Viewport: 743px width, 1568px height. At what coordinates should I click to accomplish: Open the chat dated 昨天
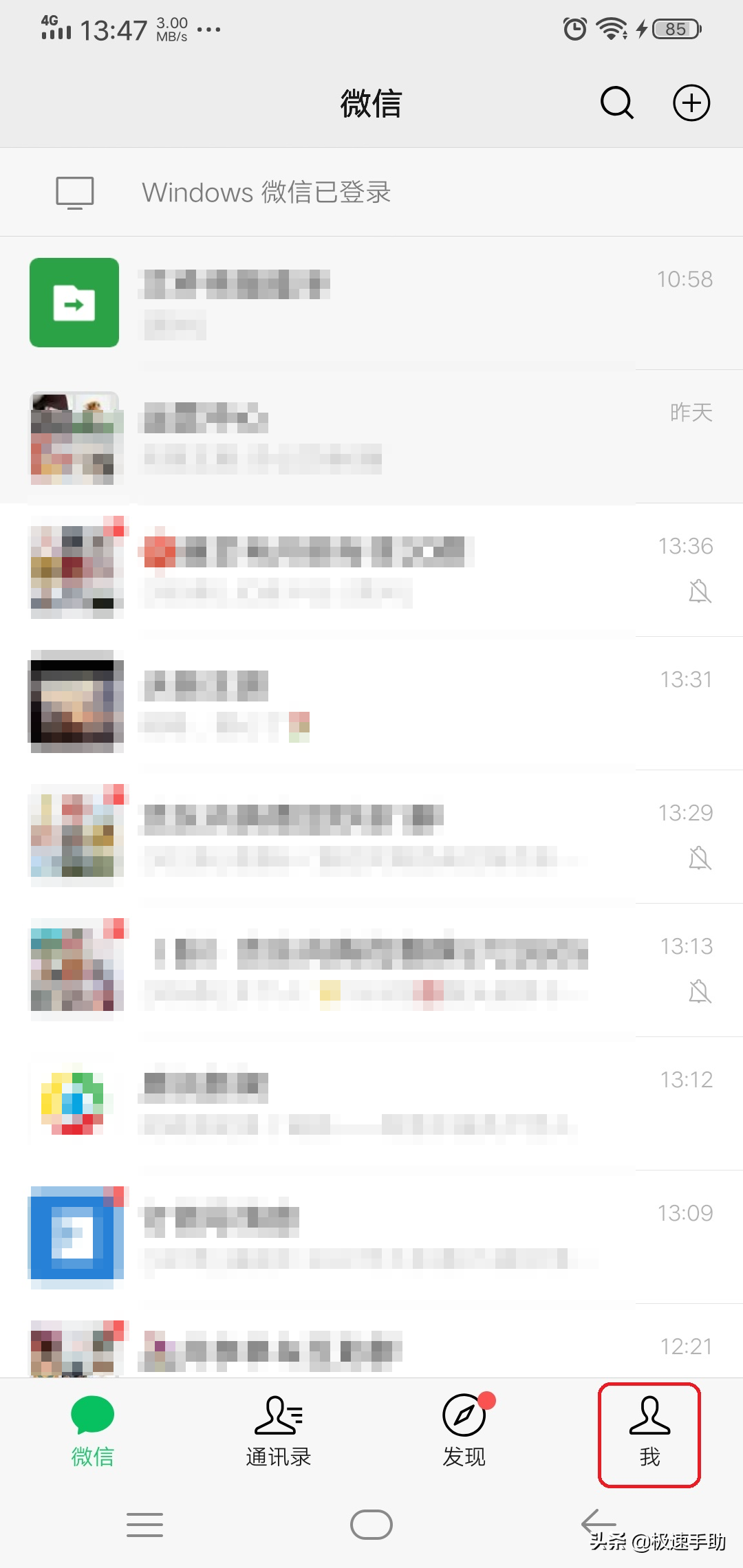(371, 437)
